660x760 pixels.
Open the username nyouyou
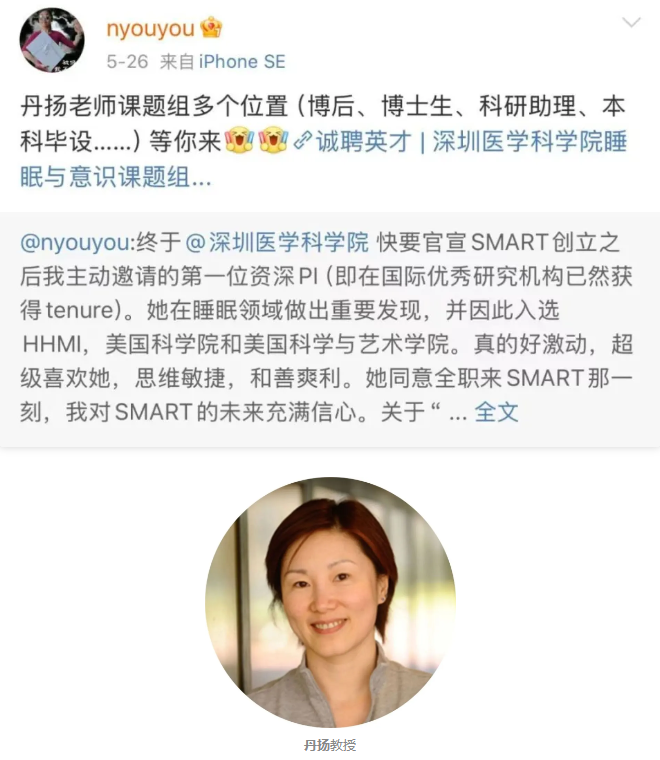(149, 28)
